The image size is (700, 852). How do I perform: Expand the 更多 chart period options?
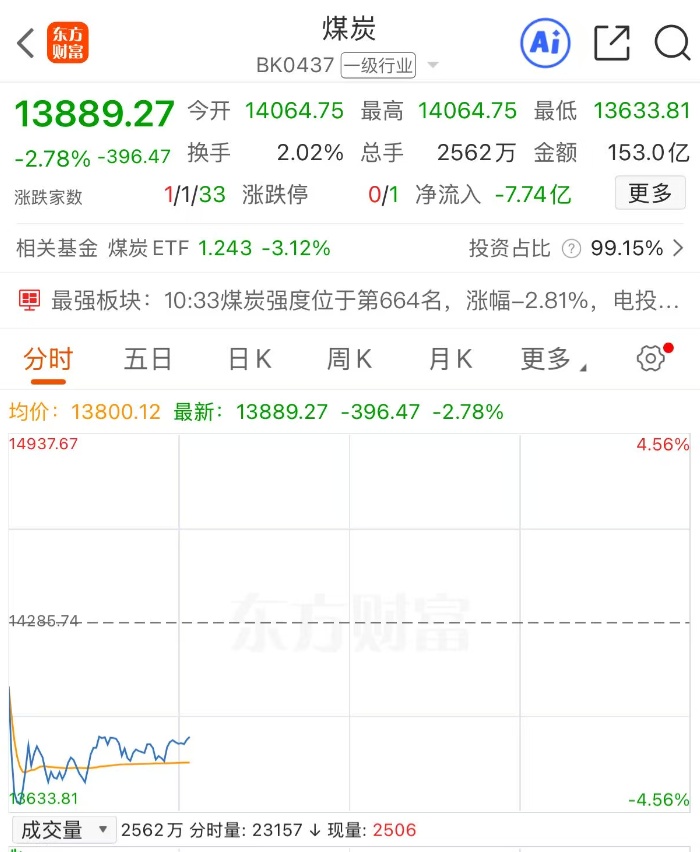[552, 359]
